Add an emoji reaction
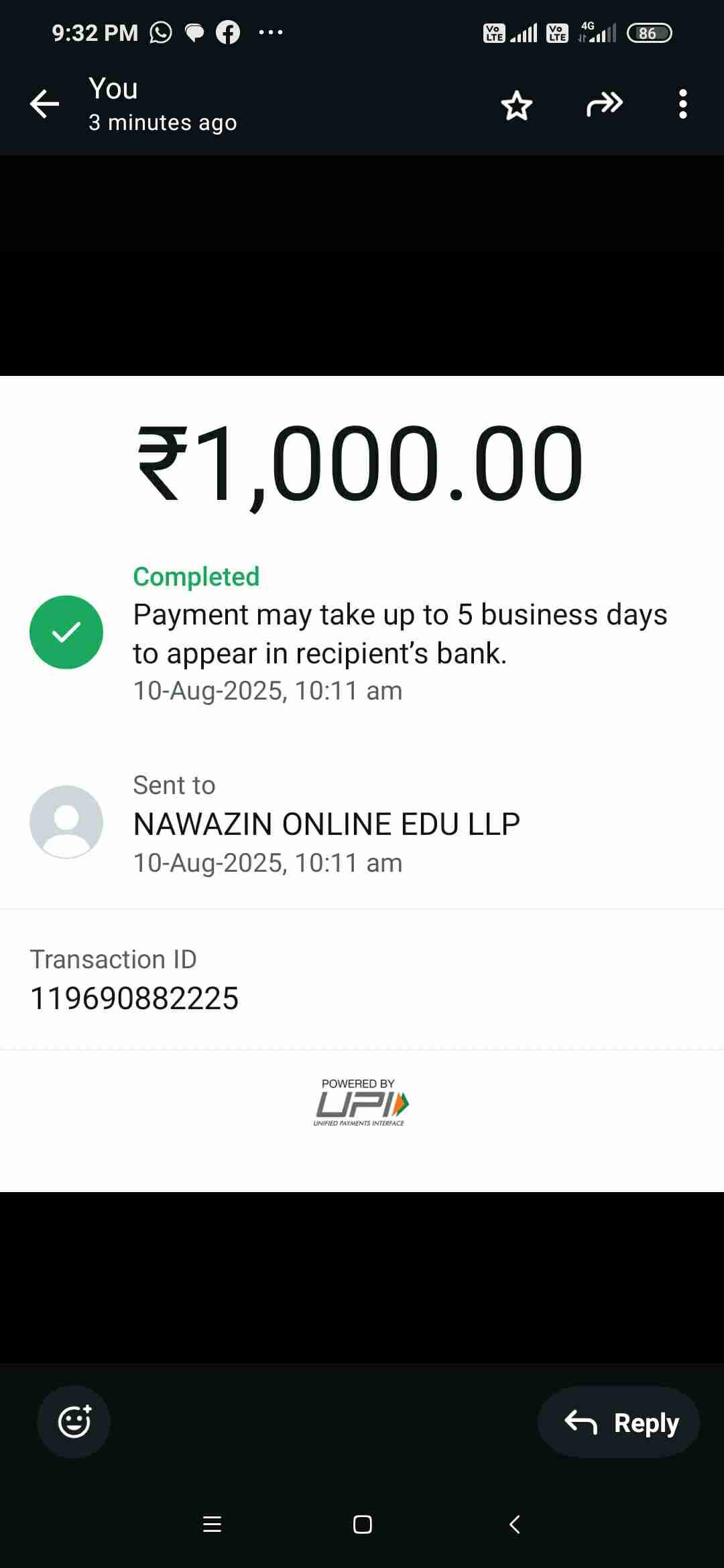 click(x=74, y=1421)
